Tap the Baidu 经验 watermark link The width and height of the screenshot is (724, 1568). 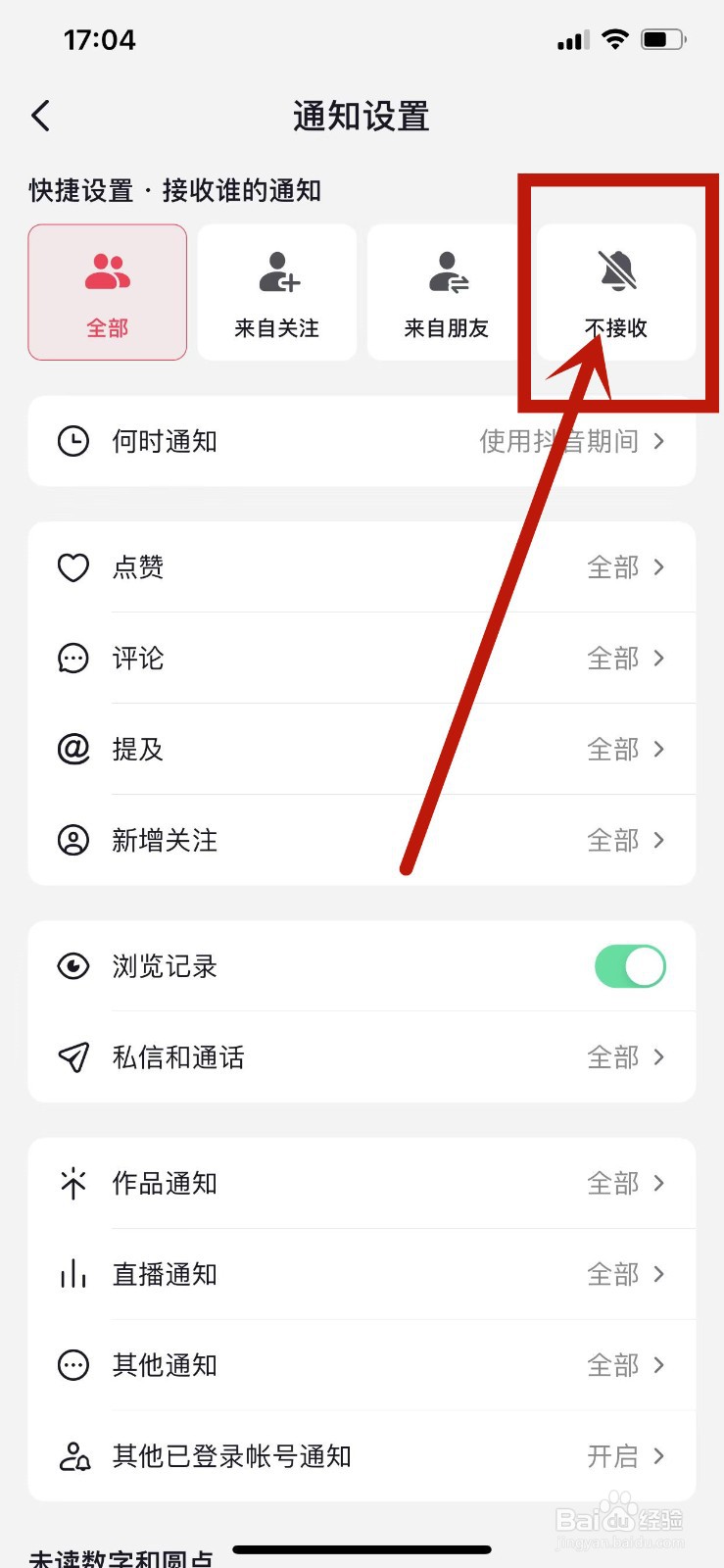click(x=621, y=1514)
